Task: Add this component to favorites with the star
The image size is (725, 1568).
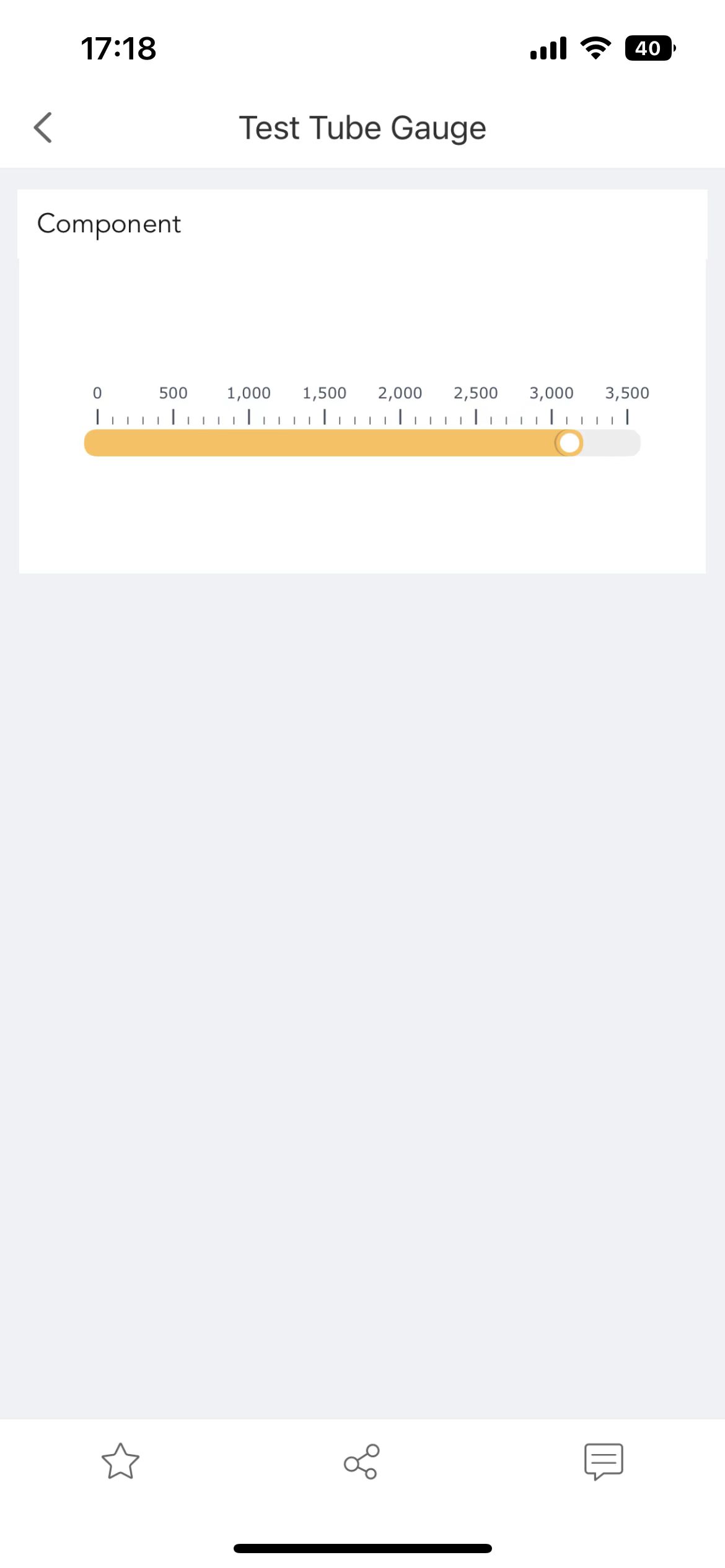Action: (x=120, y=1461)
